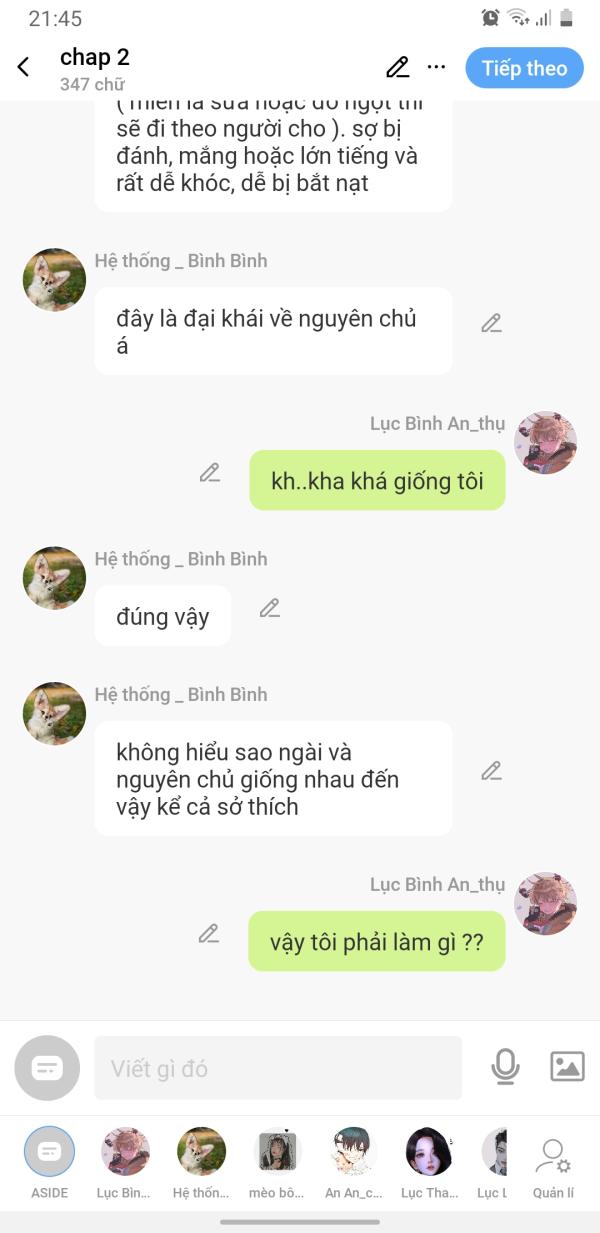Edit the message "vậy tôi phải làm gì ??"

209,934
